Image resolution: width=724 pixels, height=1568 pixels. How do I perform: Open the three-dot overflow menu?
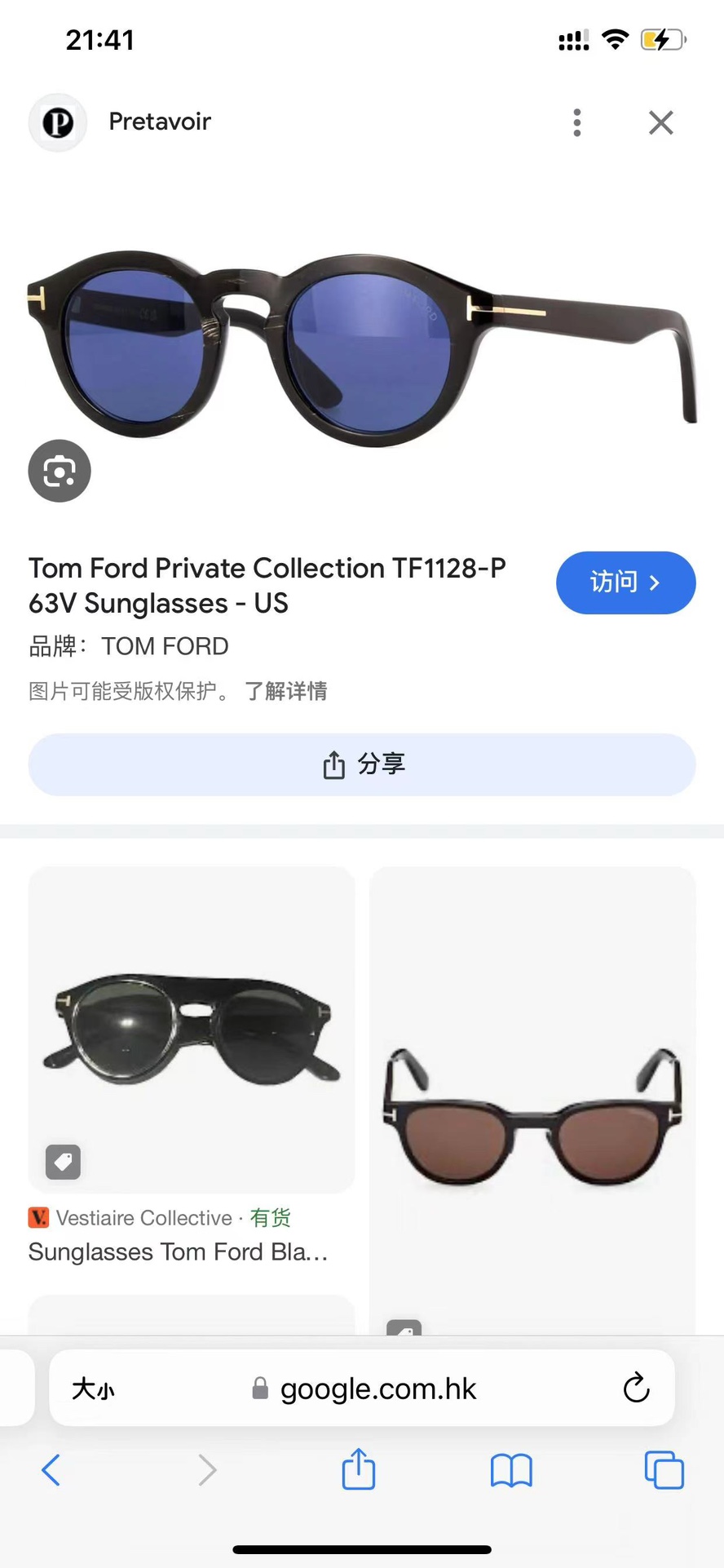pos(577,122)
